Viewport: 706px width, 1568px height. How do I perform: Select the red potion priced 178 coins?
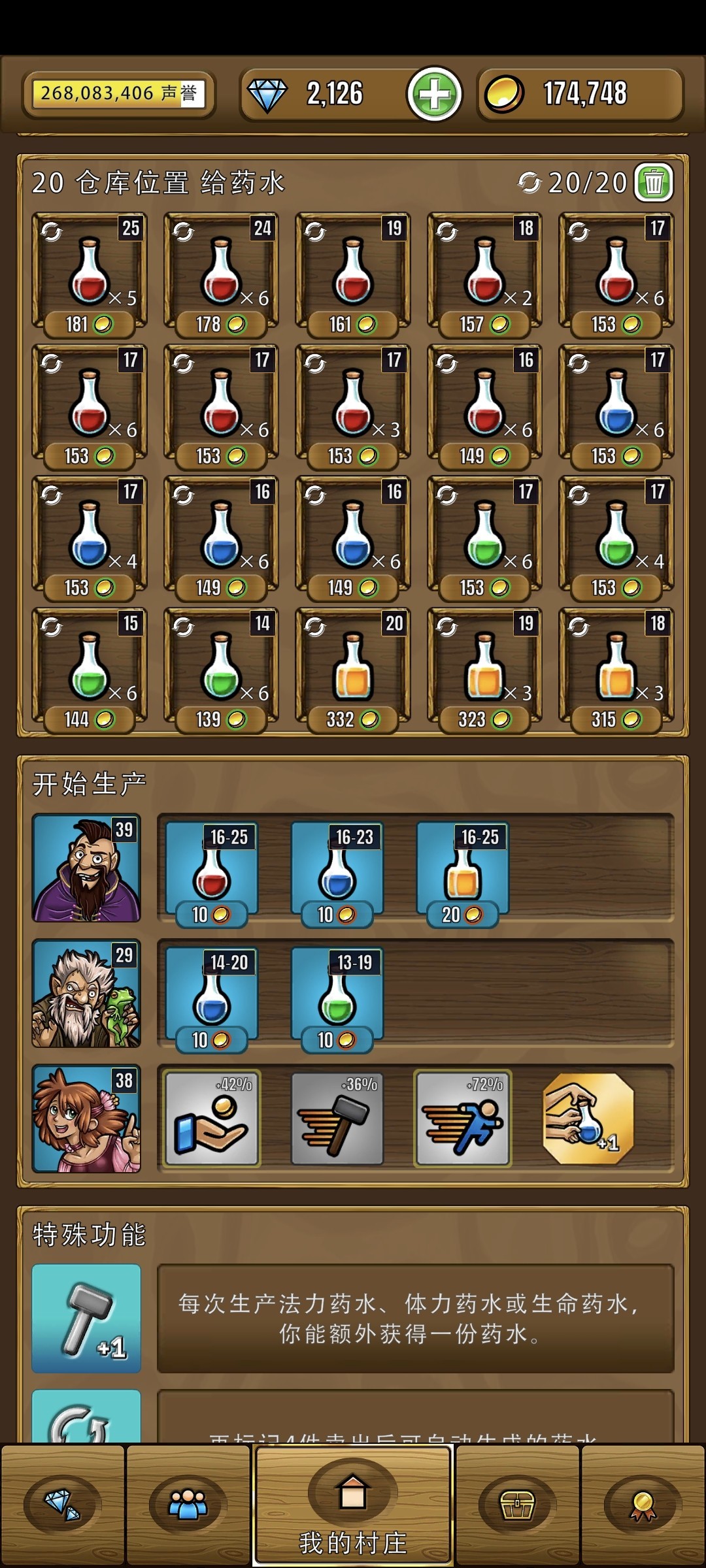click(222, 273)
